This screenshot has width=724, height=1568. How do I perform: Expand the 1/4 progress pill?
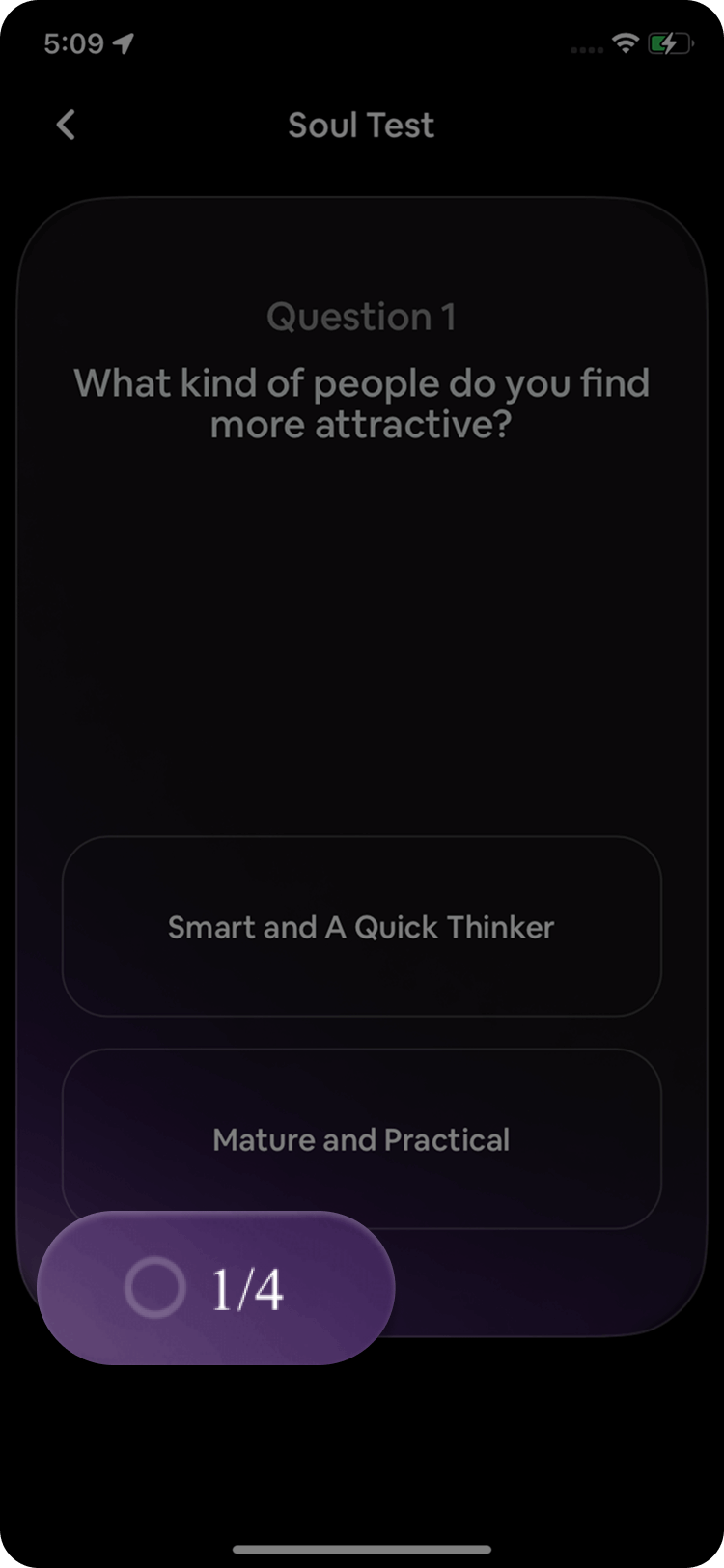[214, 1284]
